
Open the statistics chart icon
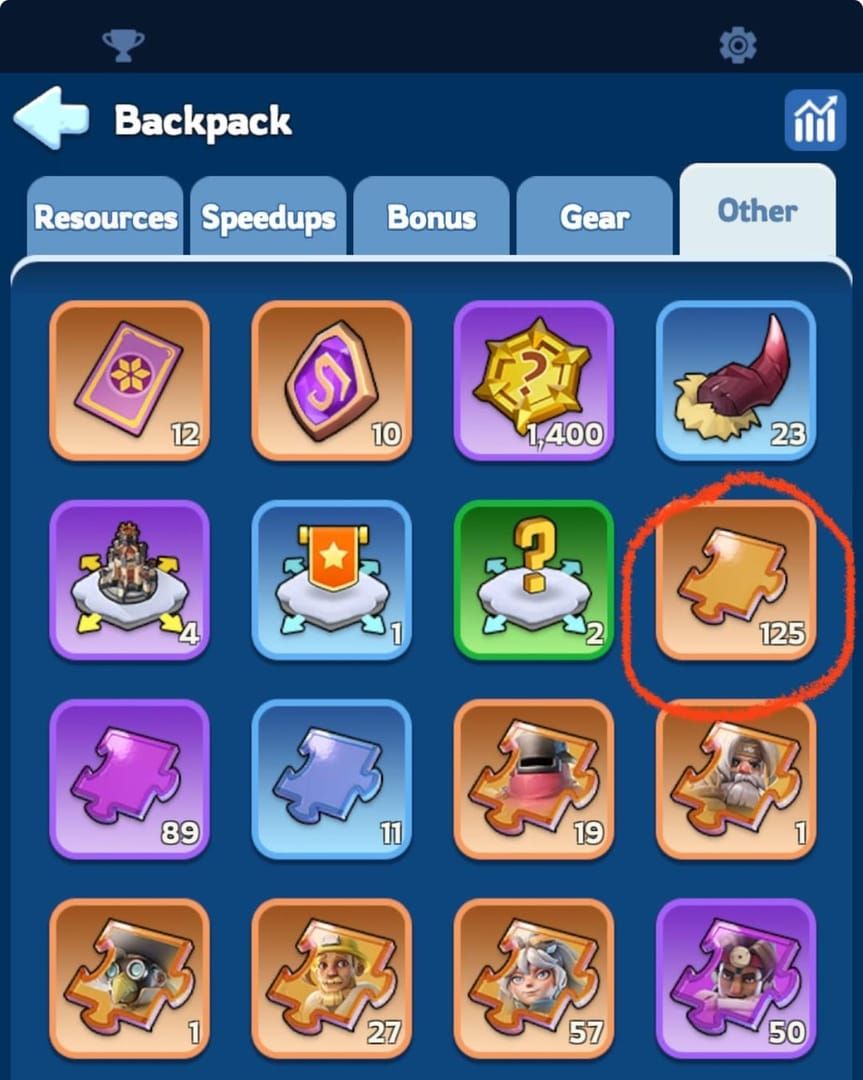[x=814, y=120]
